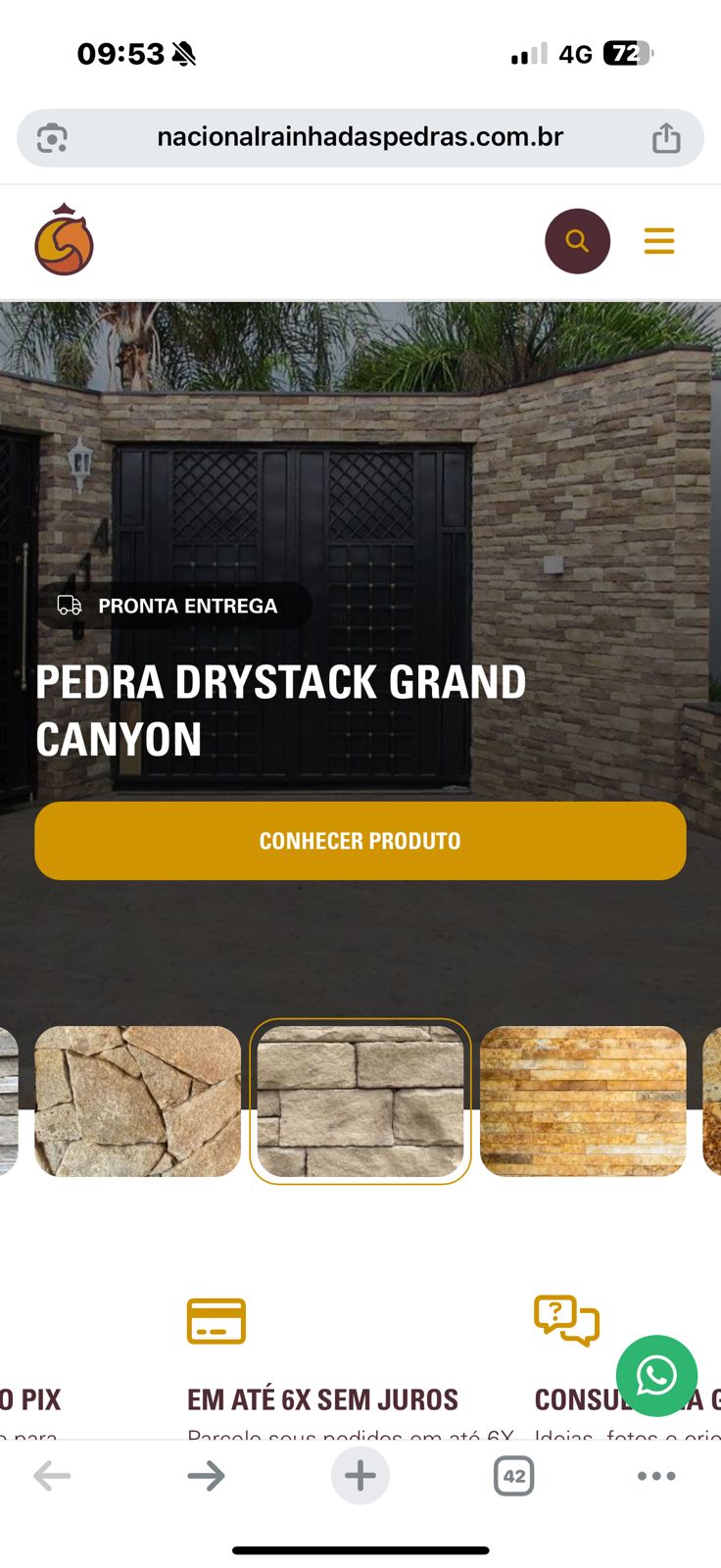Share the page from the address bar

(666, 138)
